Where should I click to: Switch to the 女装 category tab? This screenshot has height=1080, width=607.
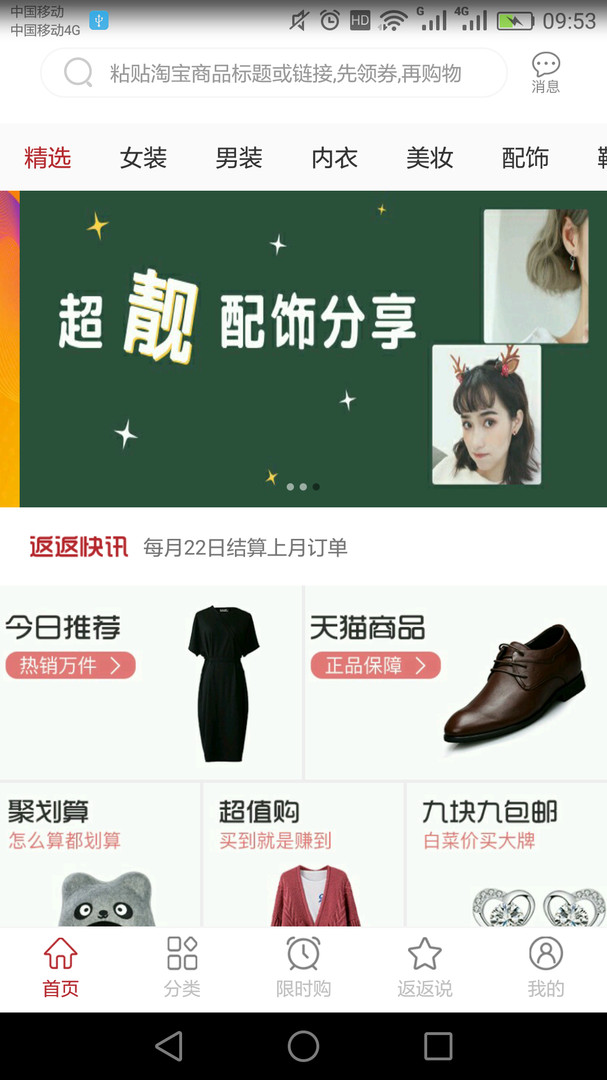coord(143,157)
